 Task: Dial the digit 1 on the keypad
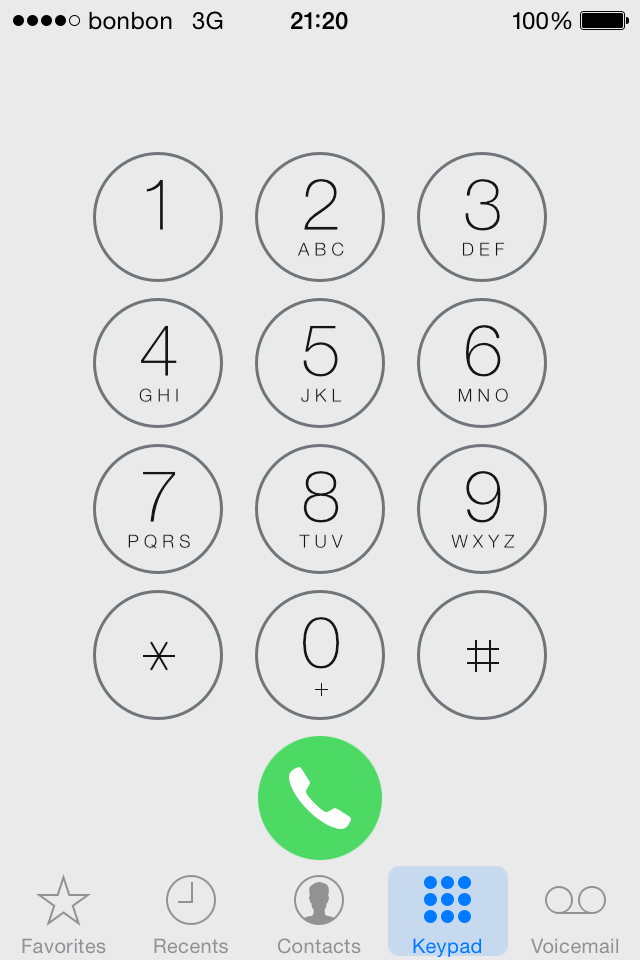coord(158,217)
